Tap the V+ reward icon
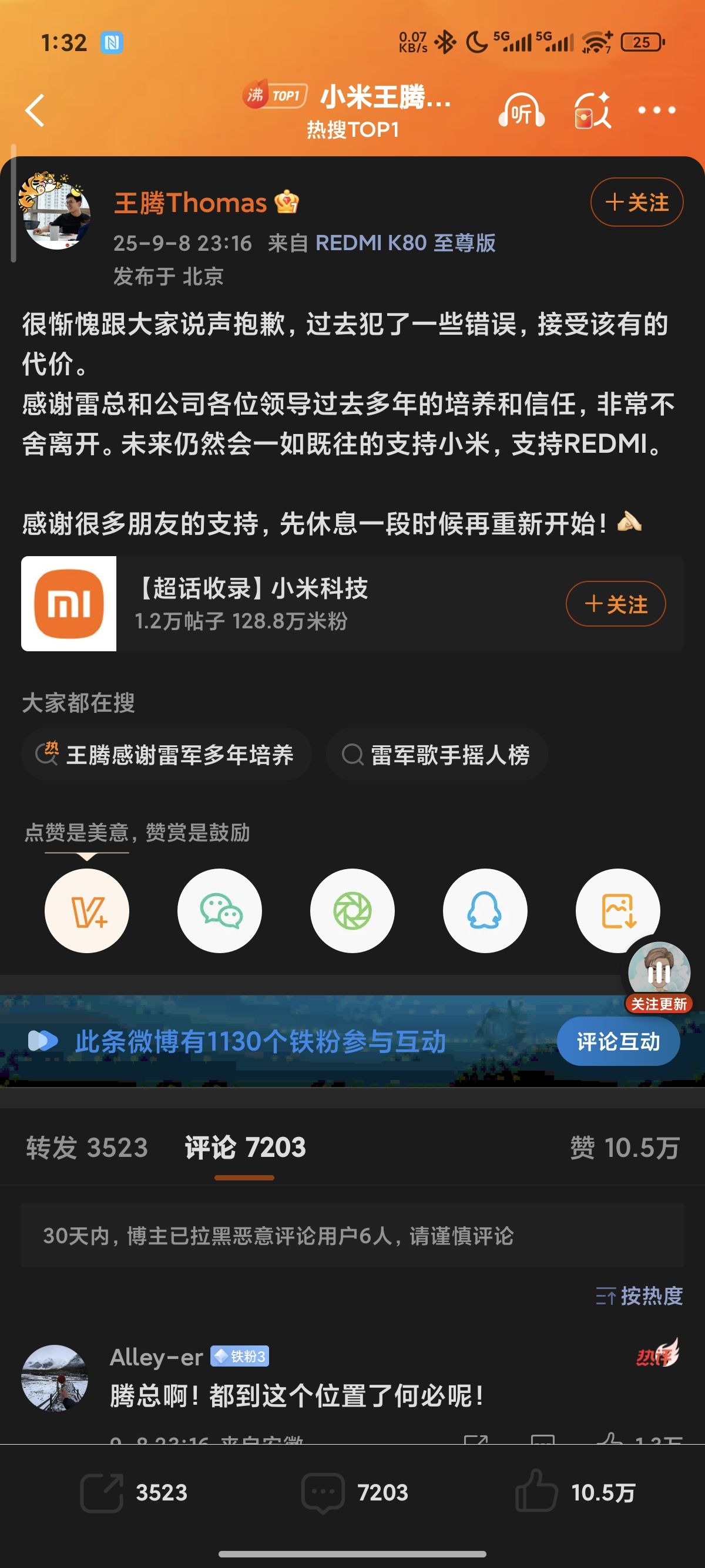 (x=87, y=911)
